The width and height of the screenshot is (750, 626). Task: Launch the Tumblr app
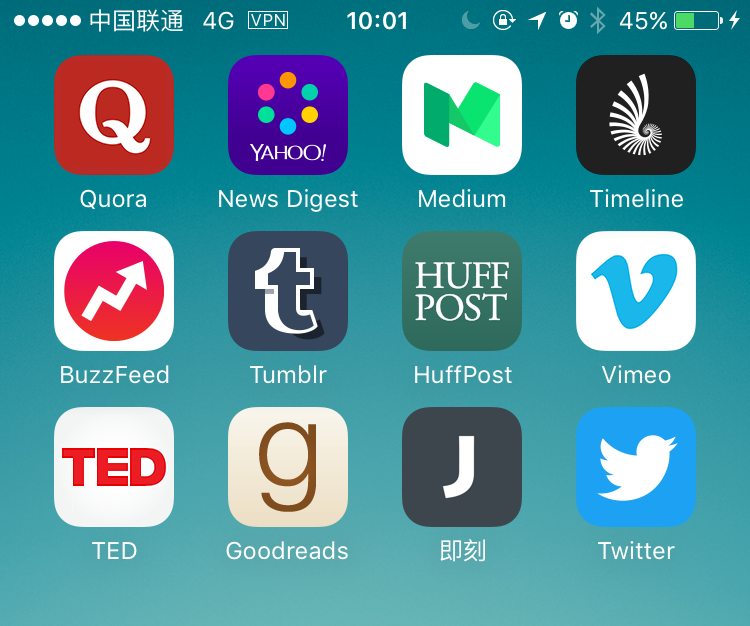tap(288, 291)
